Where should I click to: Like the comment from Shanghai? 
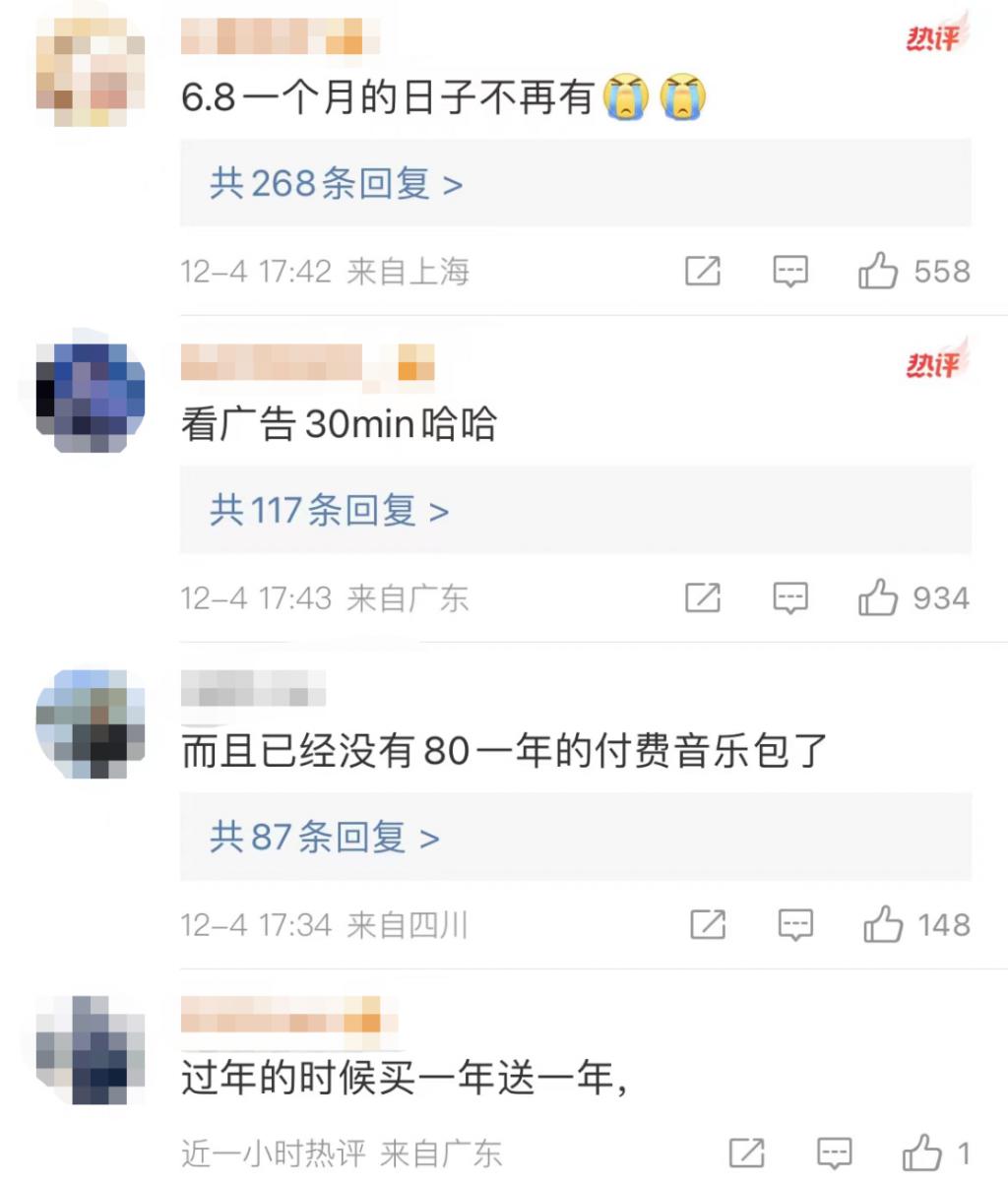point(878,271)
